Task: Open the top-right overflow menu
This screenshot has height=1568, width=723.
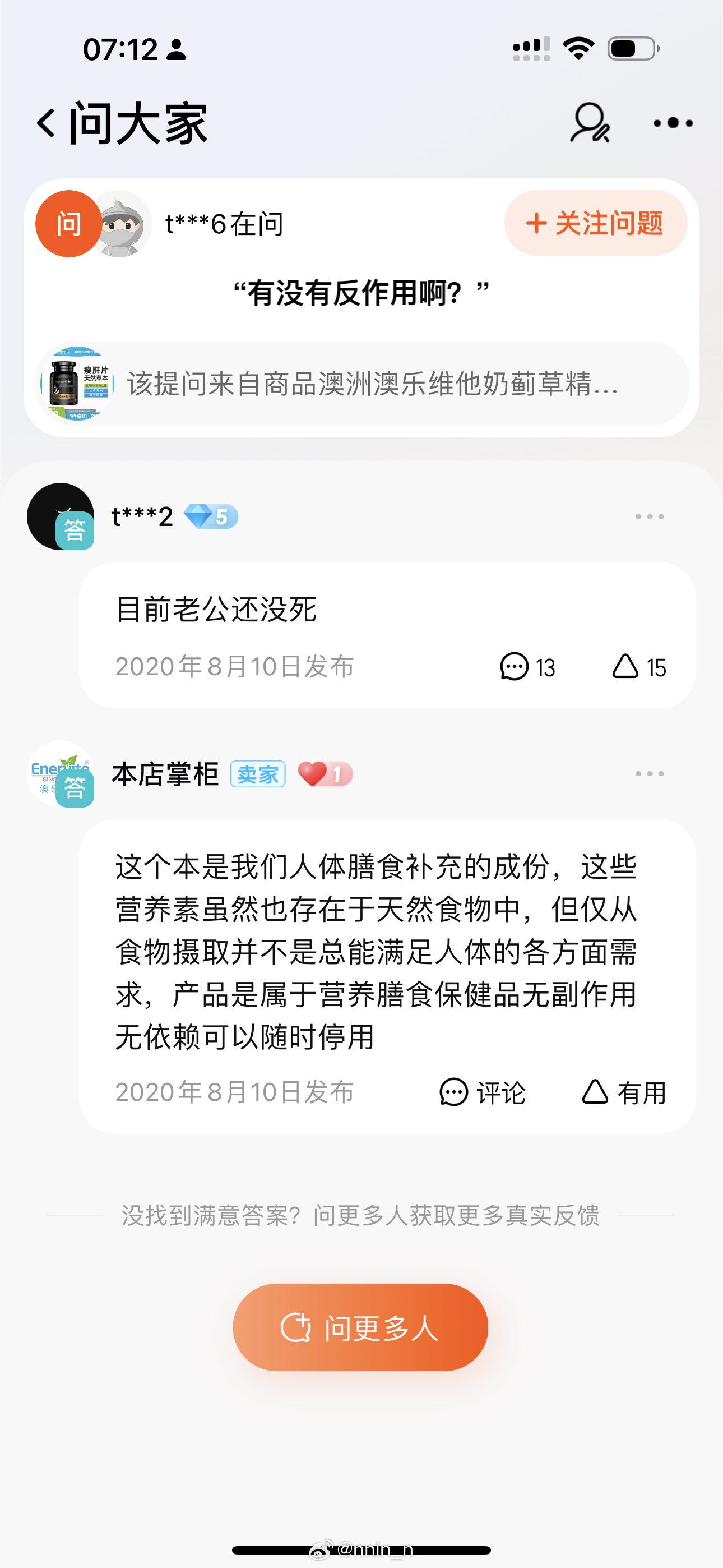Action: [673, 123]
